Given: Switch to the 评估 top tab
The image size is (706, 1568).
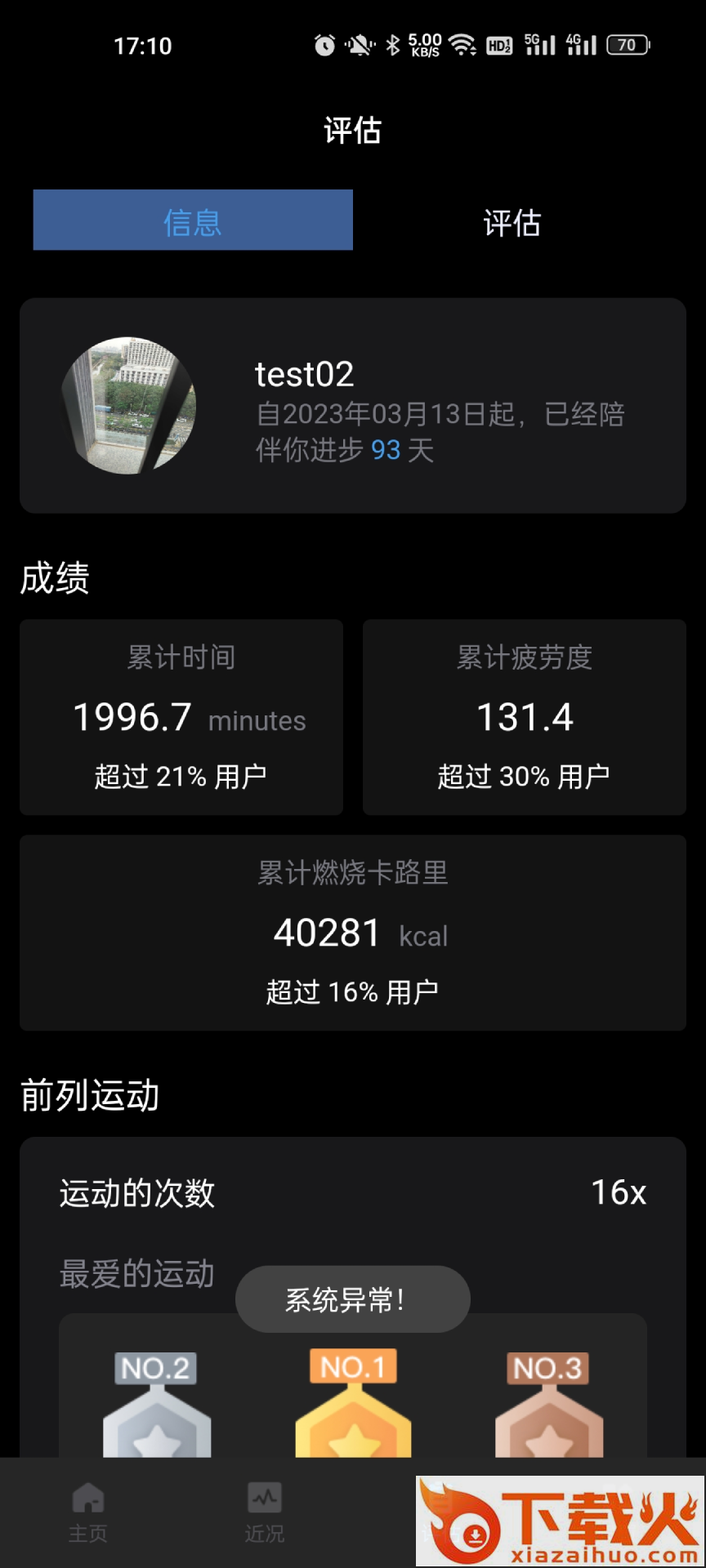Looking at the screenshot, I should [512, 222].
